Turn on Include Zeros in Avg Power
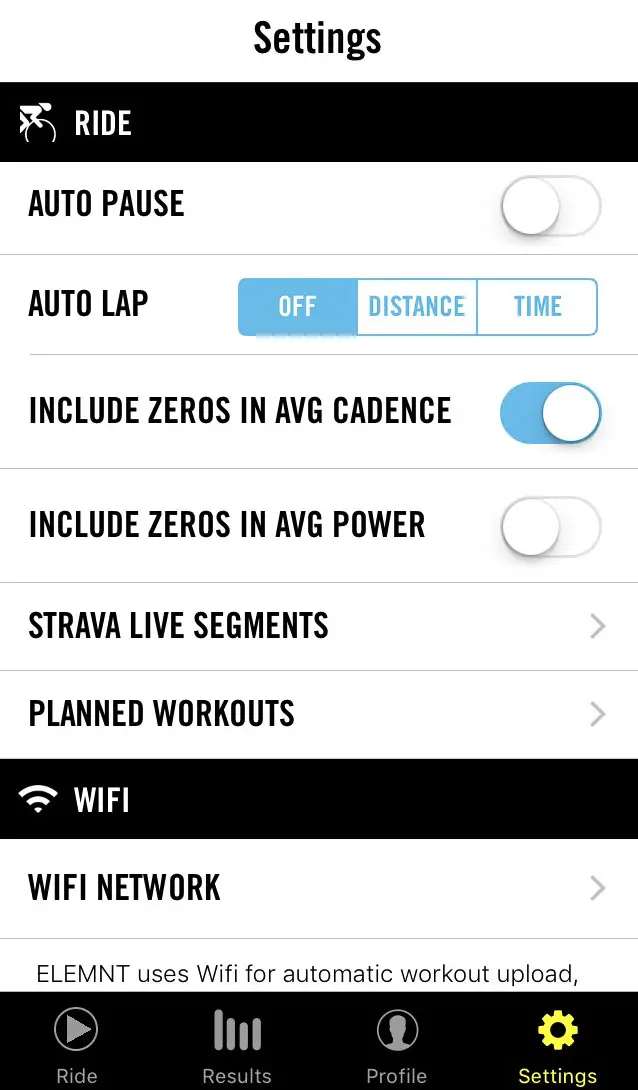 550,526
